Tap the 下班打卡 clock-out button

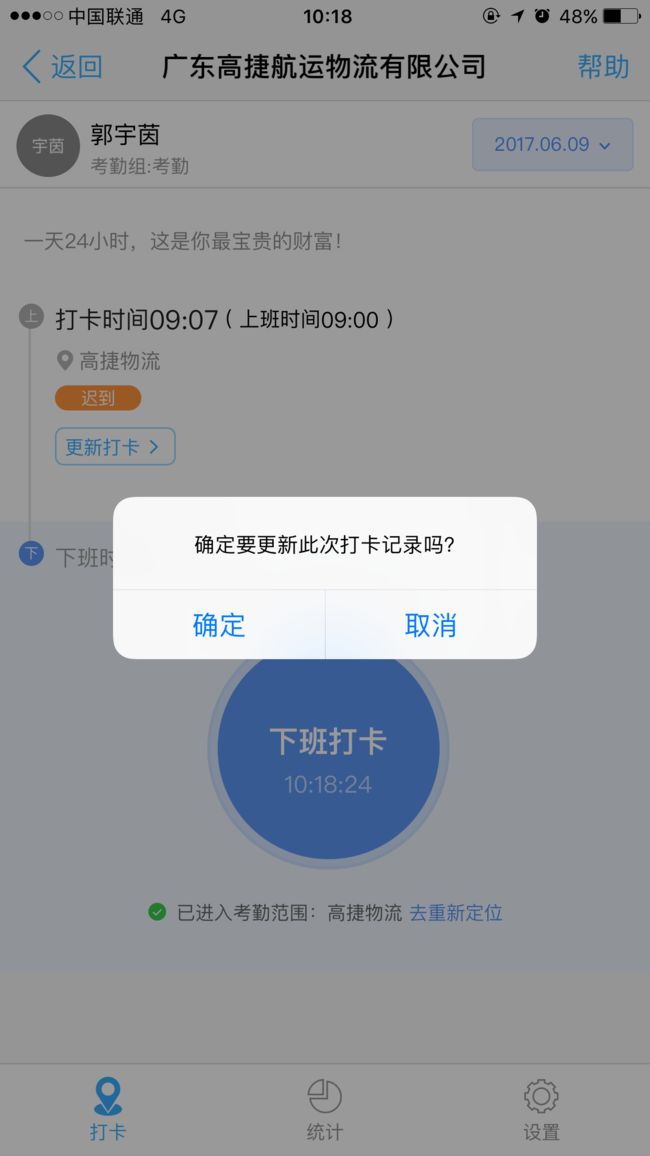328,749
